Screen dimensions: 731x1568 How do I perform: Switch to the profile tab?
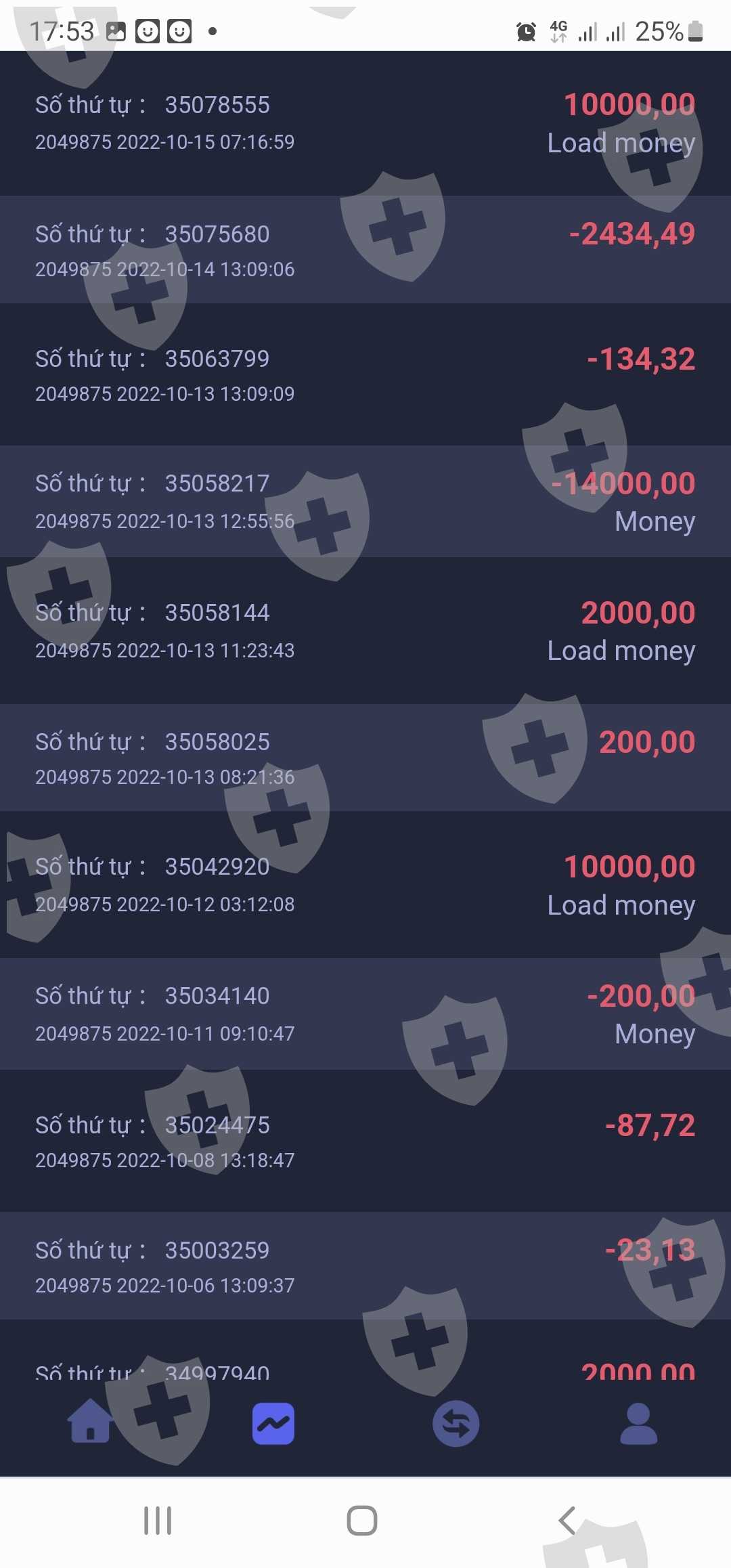639,1423
